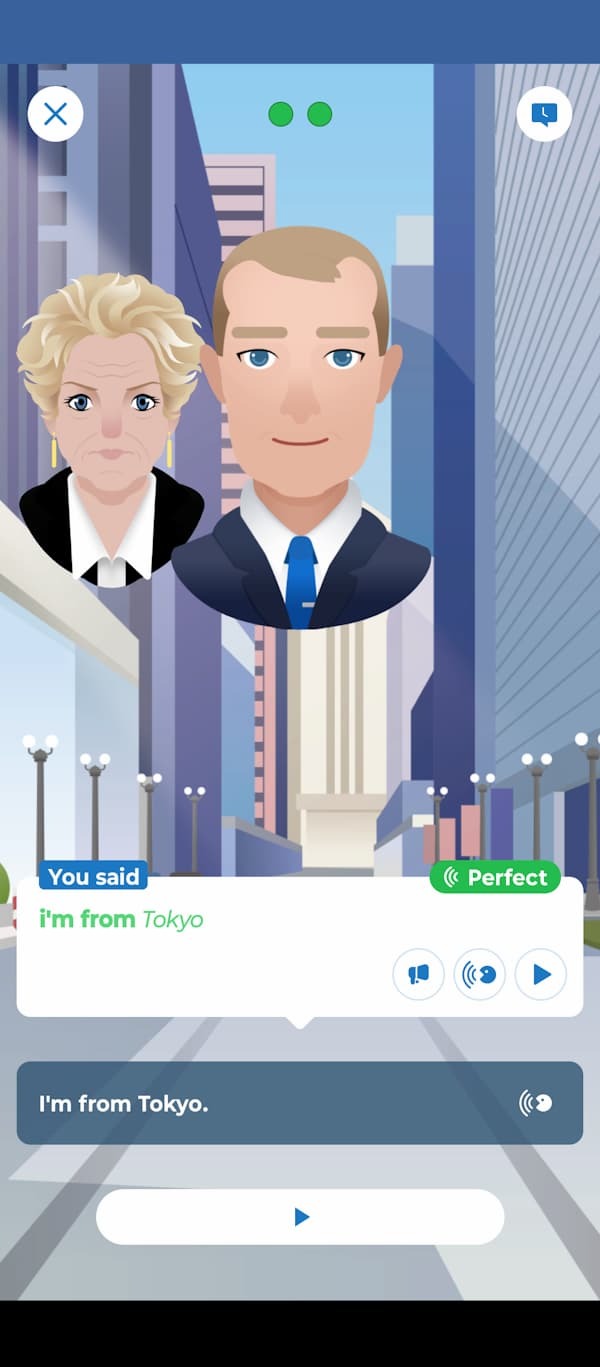The width and height of the screenshot is (600, 1367).
Task: Open the conversation history icon
Action: coord(544,114)
